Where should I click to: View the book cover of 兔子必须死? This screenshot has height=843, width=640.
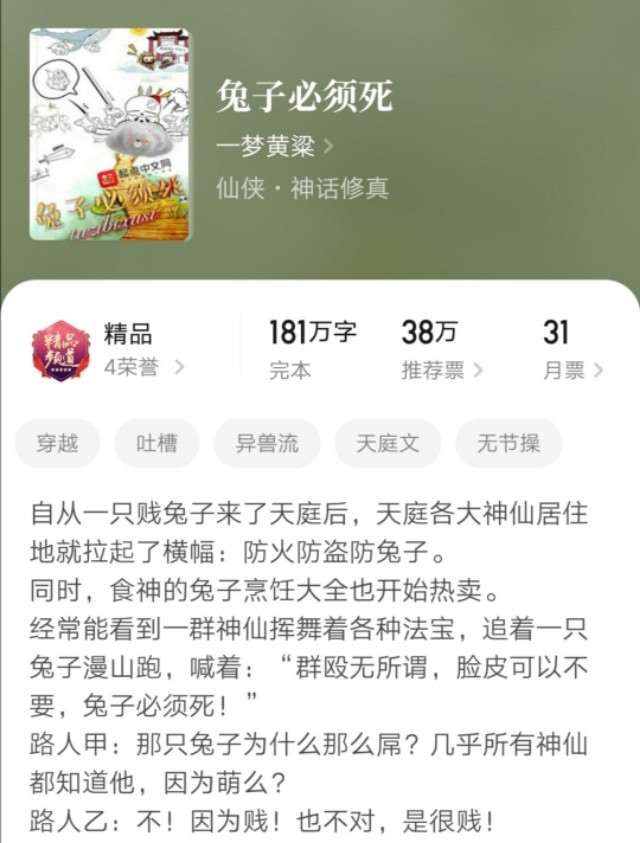110,134
